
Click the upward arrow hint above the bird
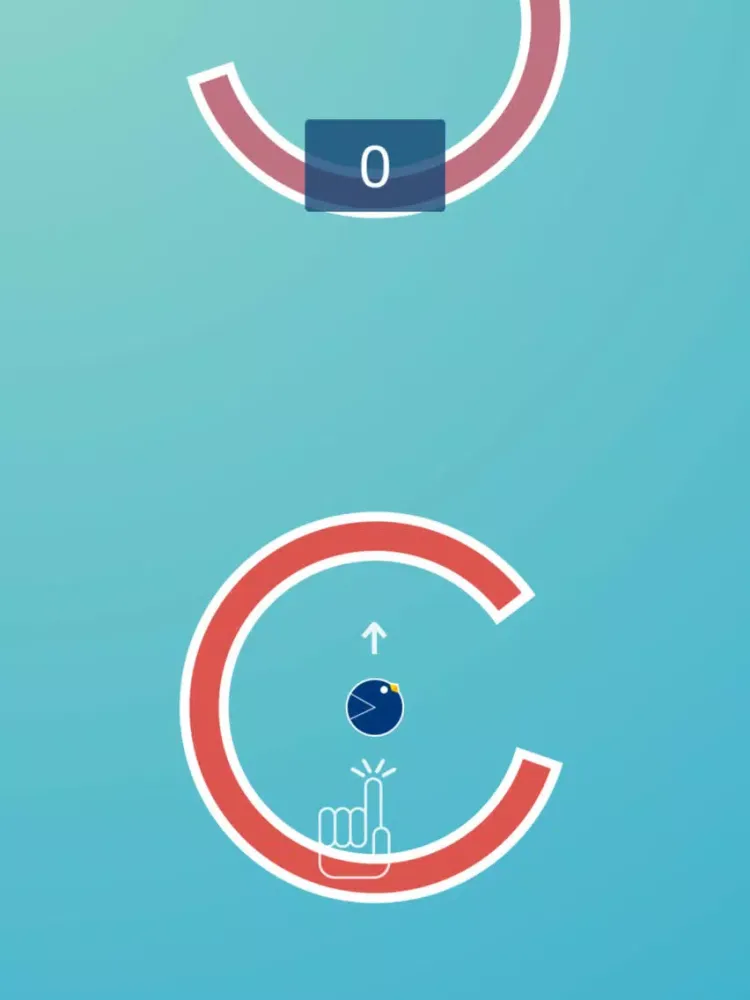tap(374, 637)
